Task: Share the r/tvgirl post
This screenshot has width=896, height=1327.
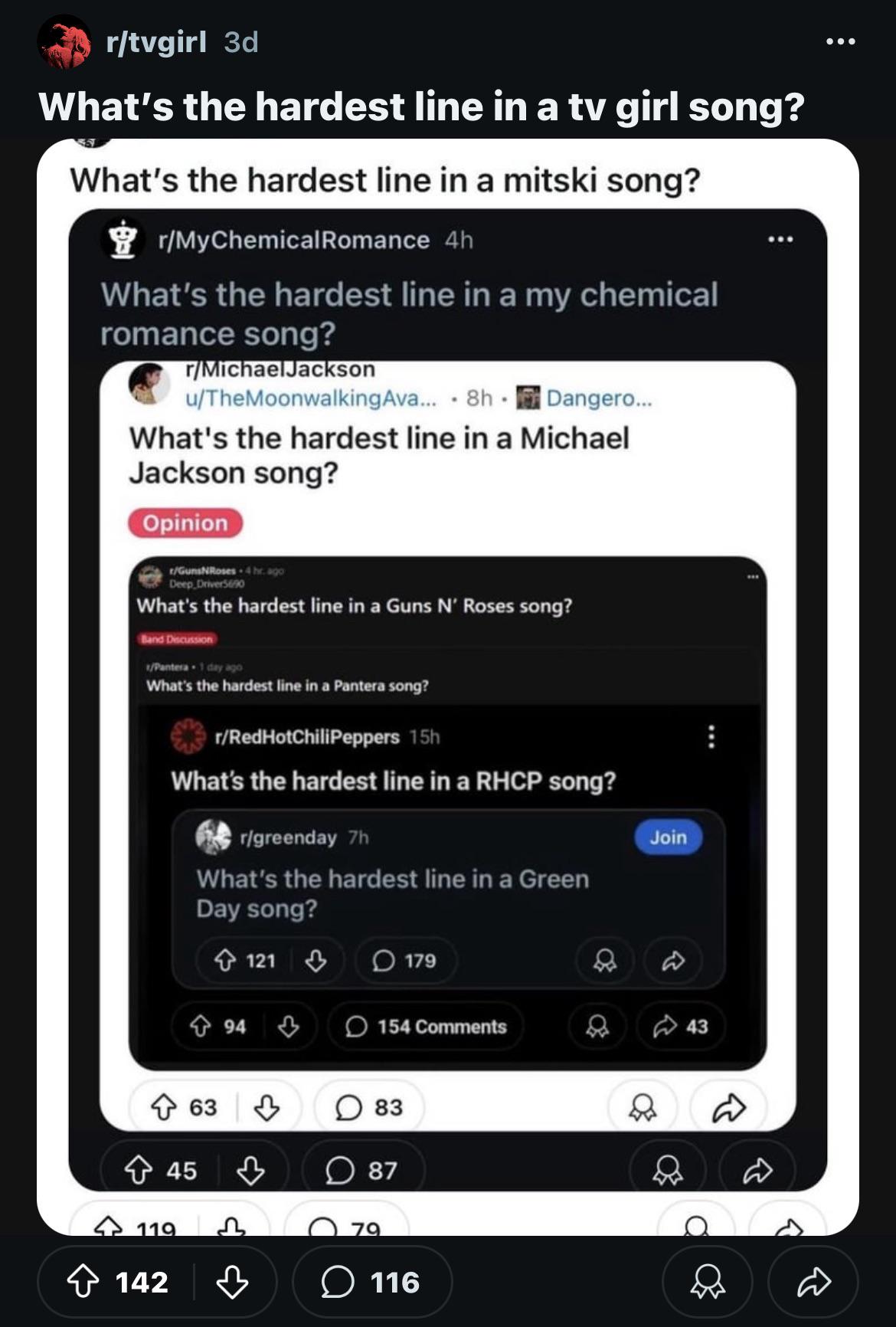Action: pos(813,1282)
